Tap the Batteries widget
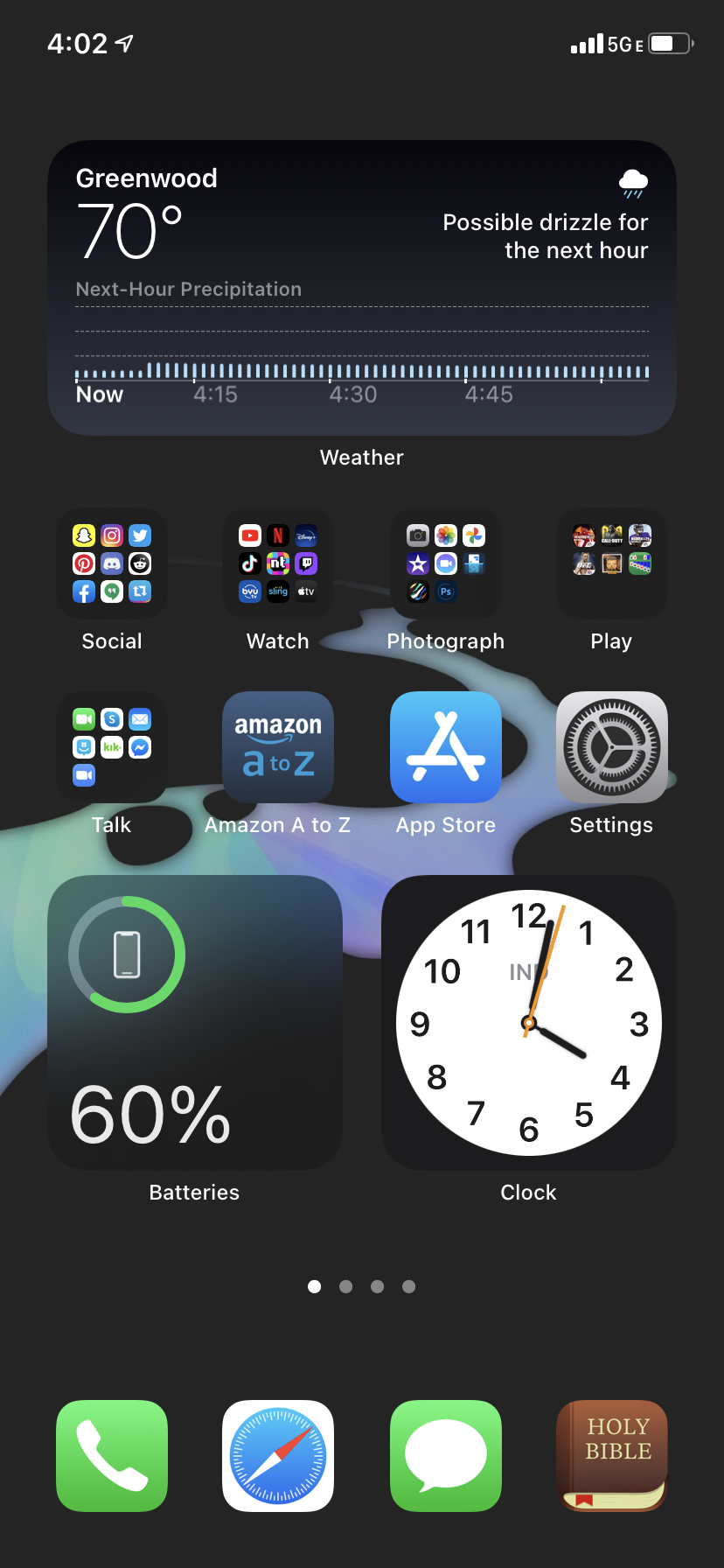Image resolution: width=724 pixels, height=1568 pixels. (x=195, y=1022)
